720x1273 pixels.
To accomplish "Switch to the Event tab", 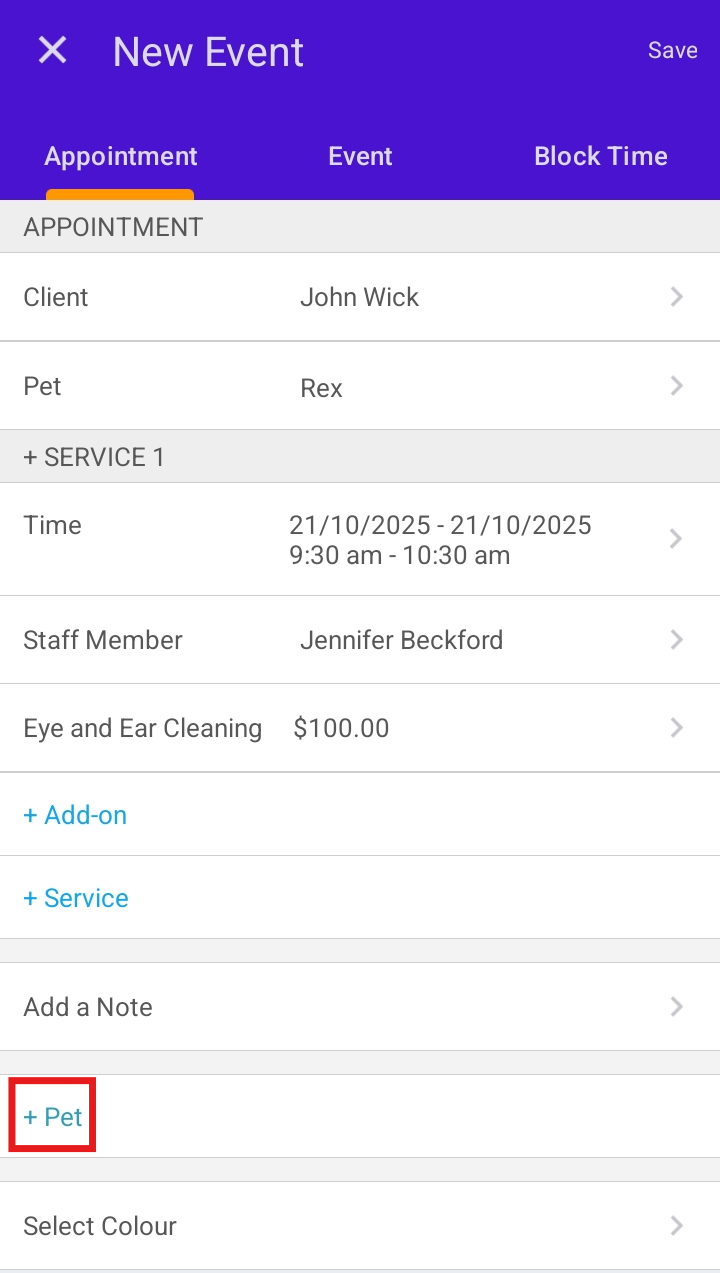I will [360, 157].
